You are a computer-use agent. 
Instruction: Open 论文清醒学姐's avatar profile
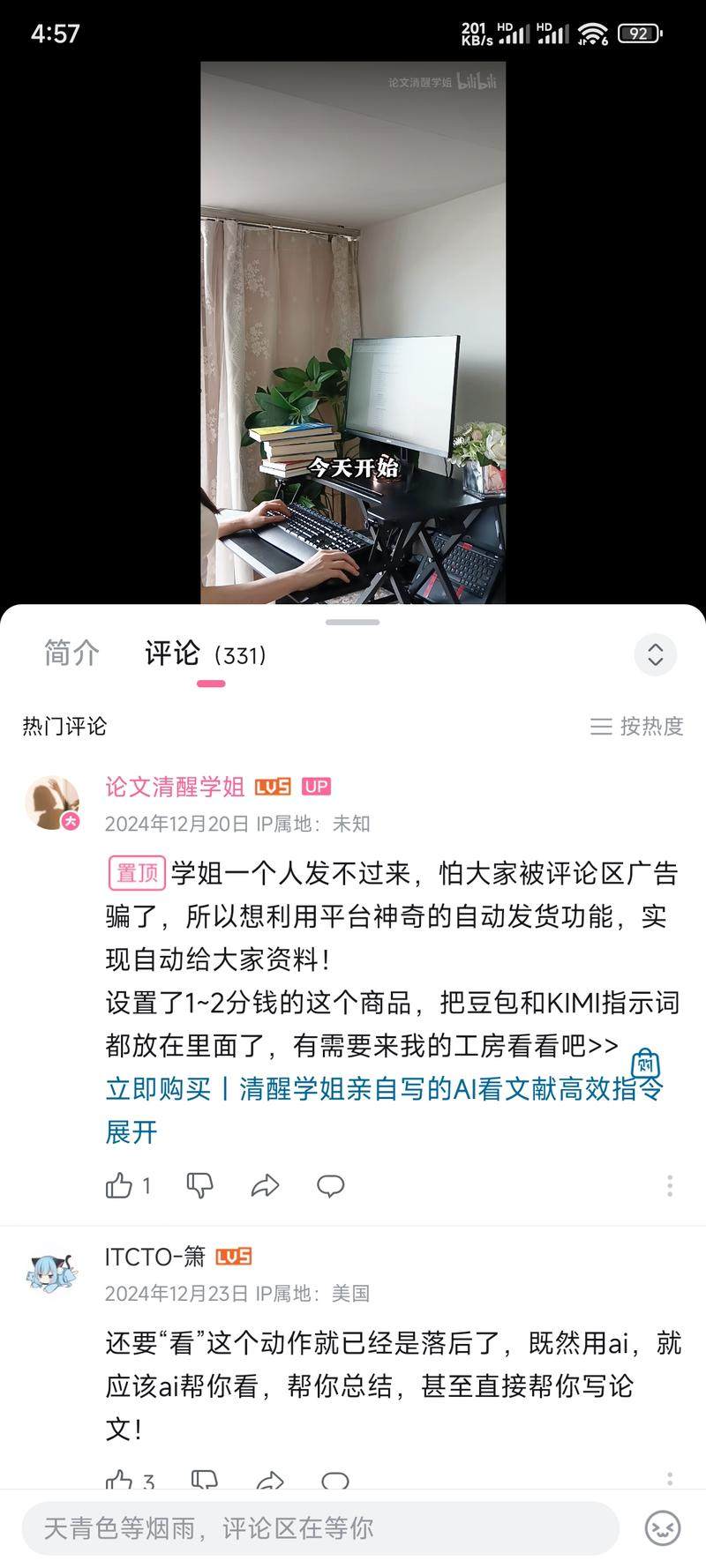pyautogui.click(x=52, y=803)
